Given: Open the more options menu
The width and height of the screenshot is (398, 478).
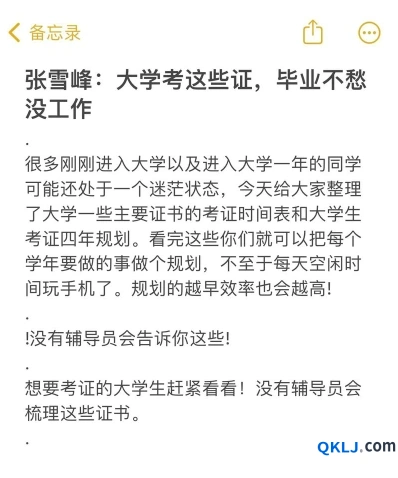Looking at the screenshot, I should coord(369,33).
